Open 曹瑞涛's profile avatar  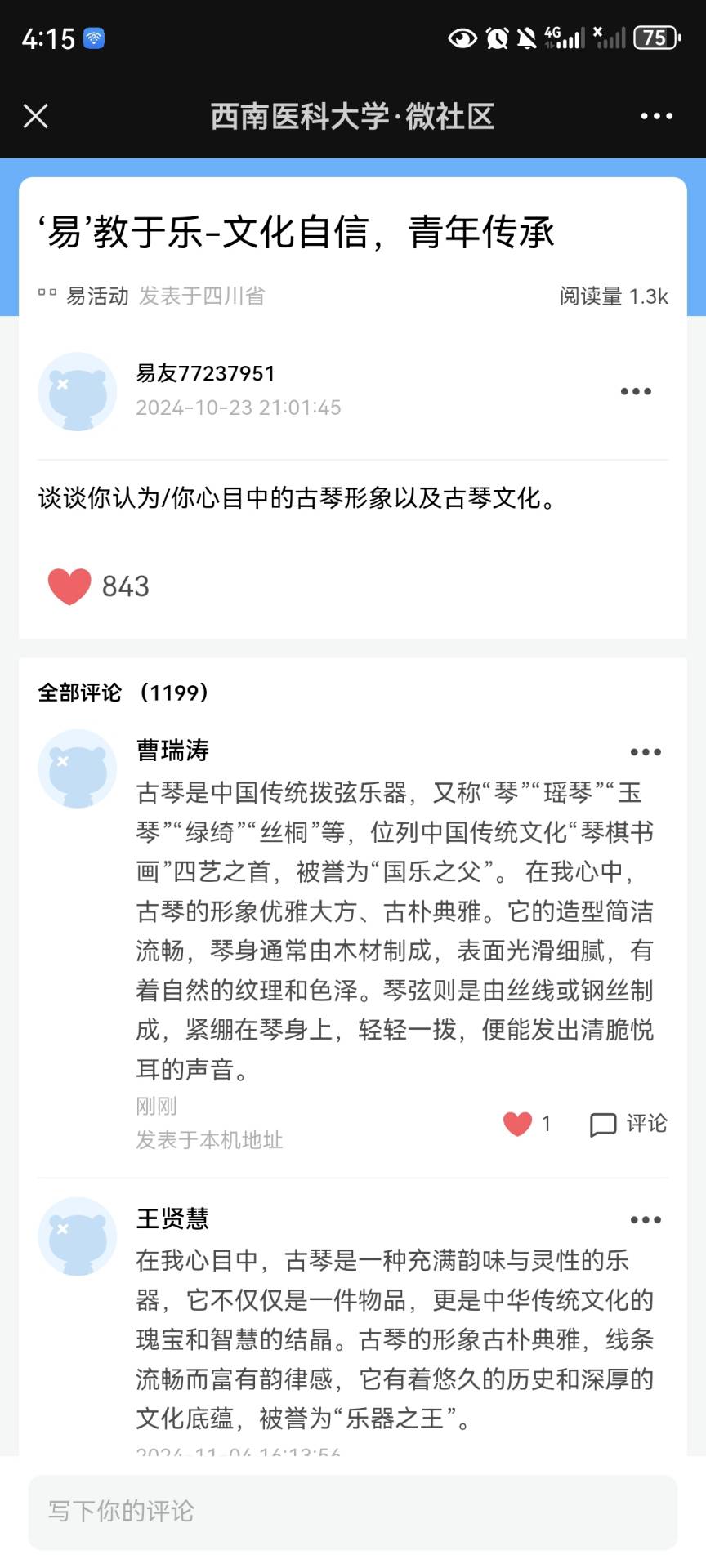click(x=78, y=768)
